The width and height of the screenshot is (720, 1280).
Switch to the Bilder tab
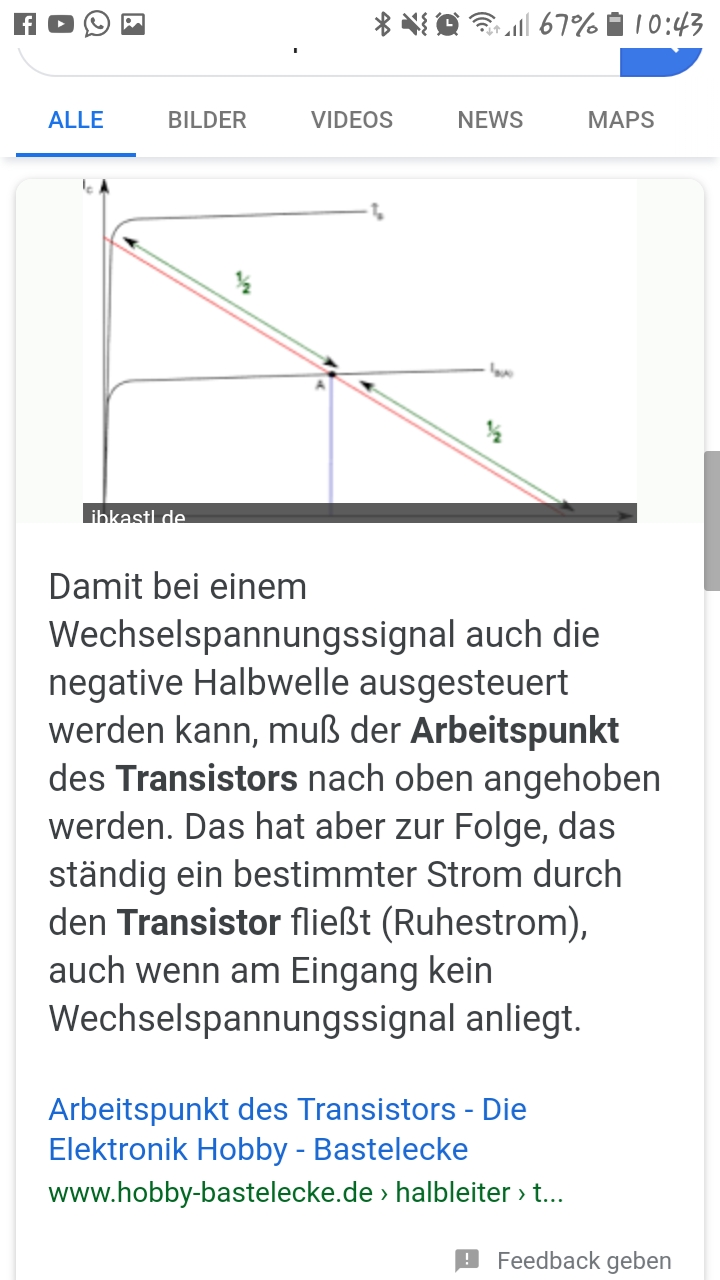[207, 120]
